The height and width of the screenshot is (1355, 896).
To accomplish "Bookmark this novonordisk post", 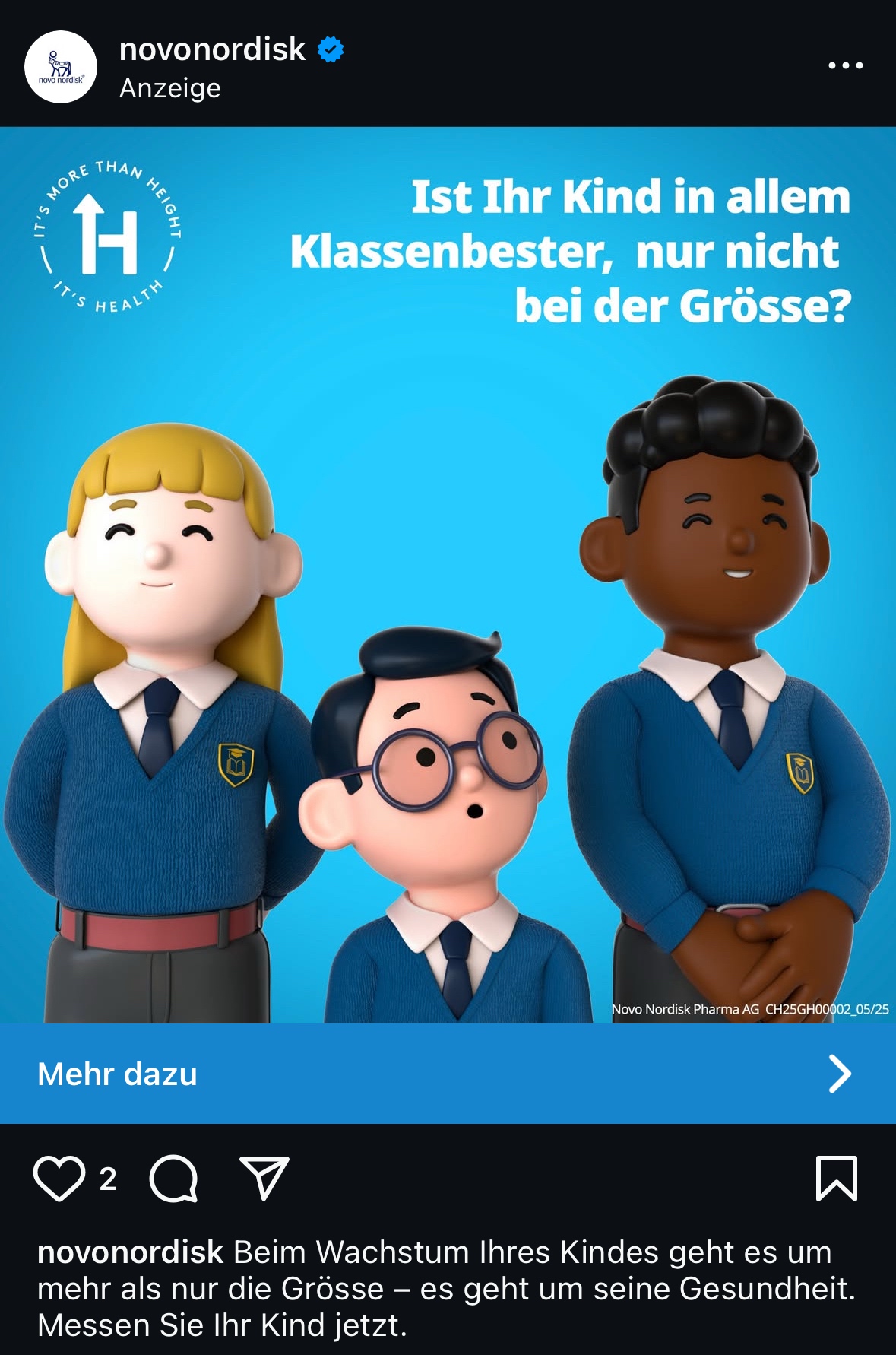I will click(x=837, y=1179).
